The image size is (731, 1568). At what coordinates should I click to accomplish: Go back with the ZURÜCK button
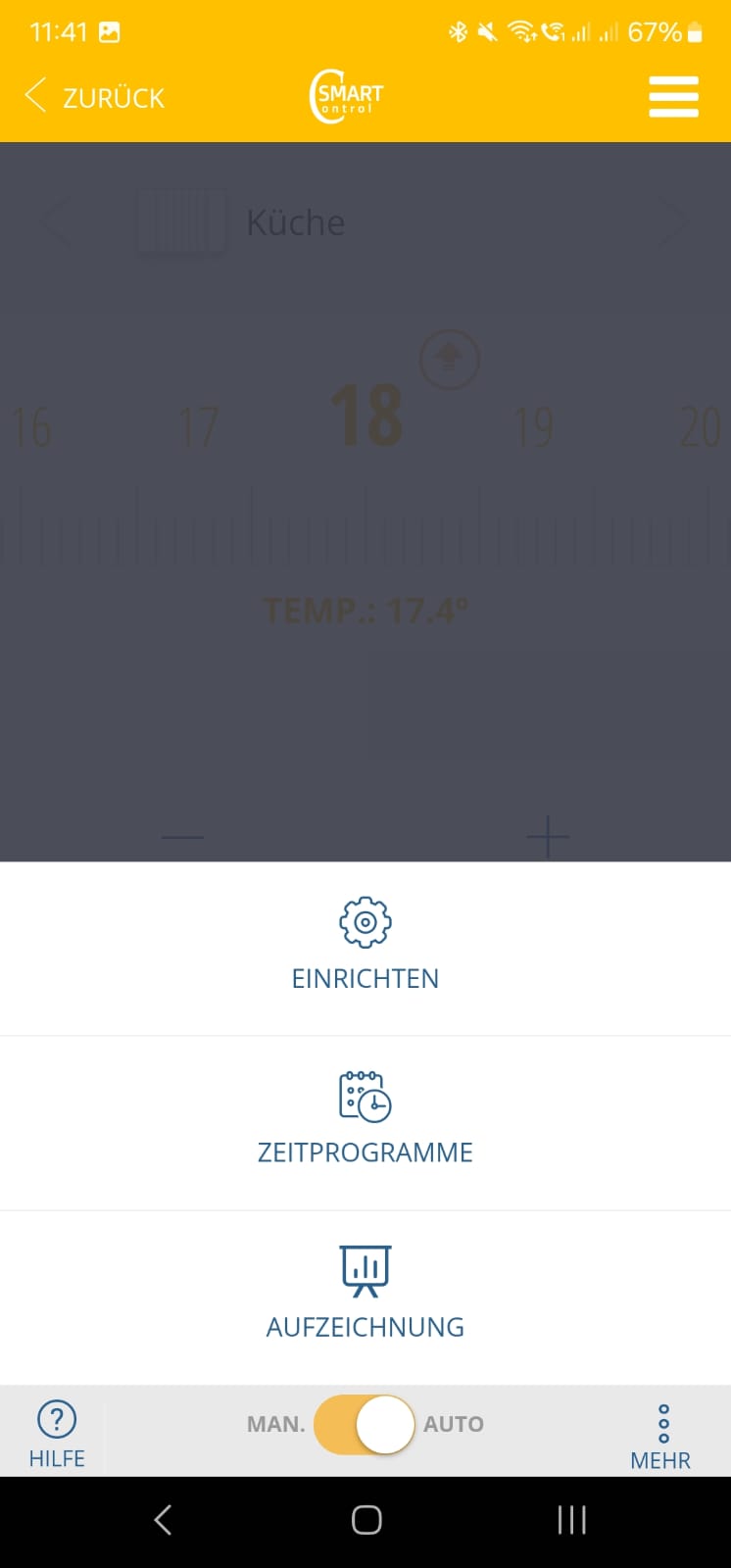94,97
